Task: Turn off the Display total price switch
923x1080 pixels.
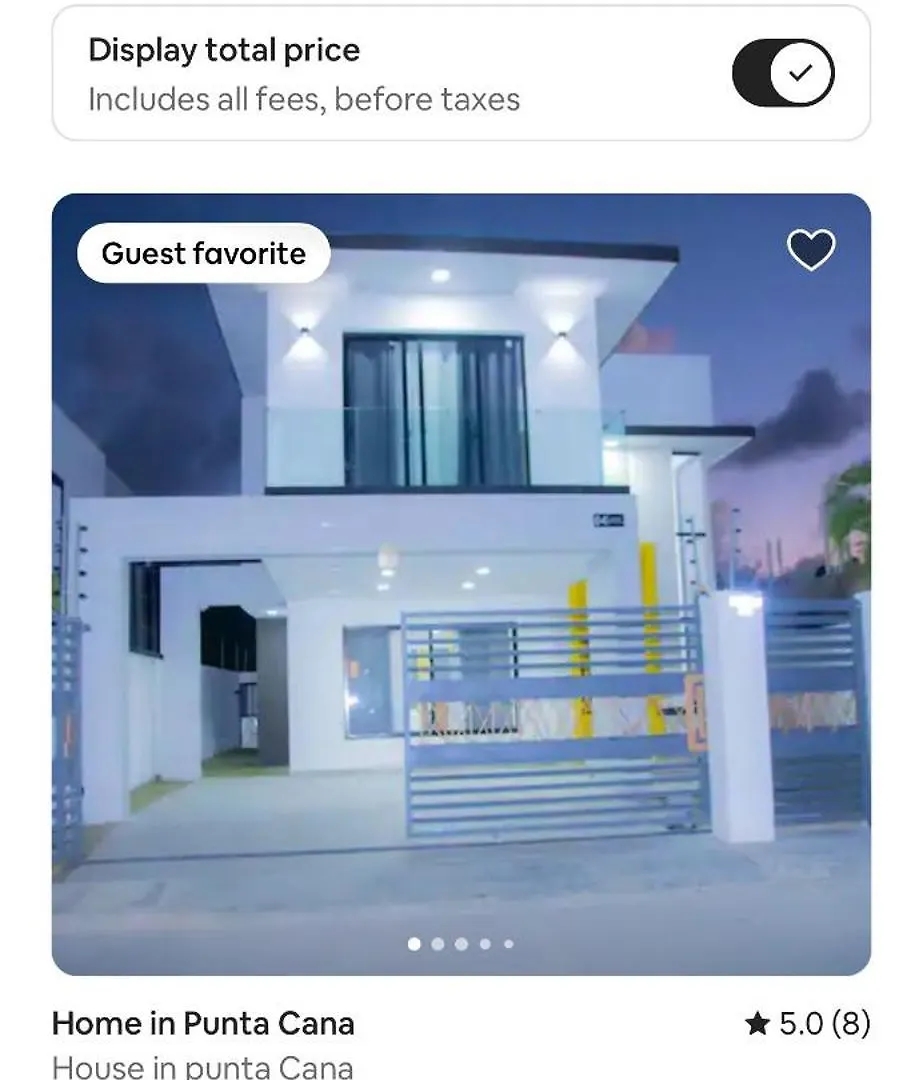Action: click(782, 73)
